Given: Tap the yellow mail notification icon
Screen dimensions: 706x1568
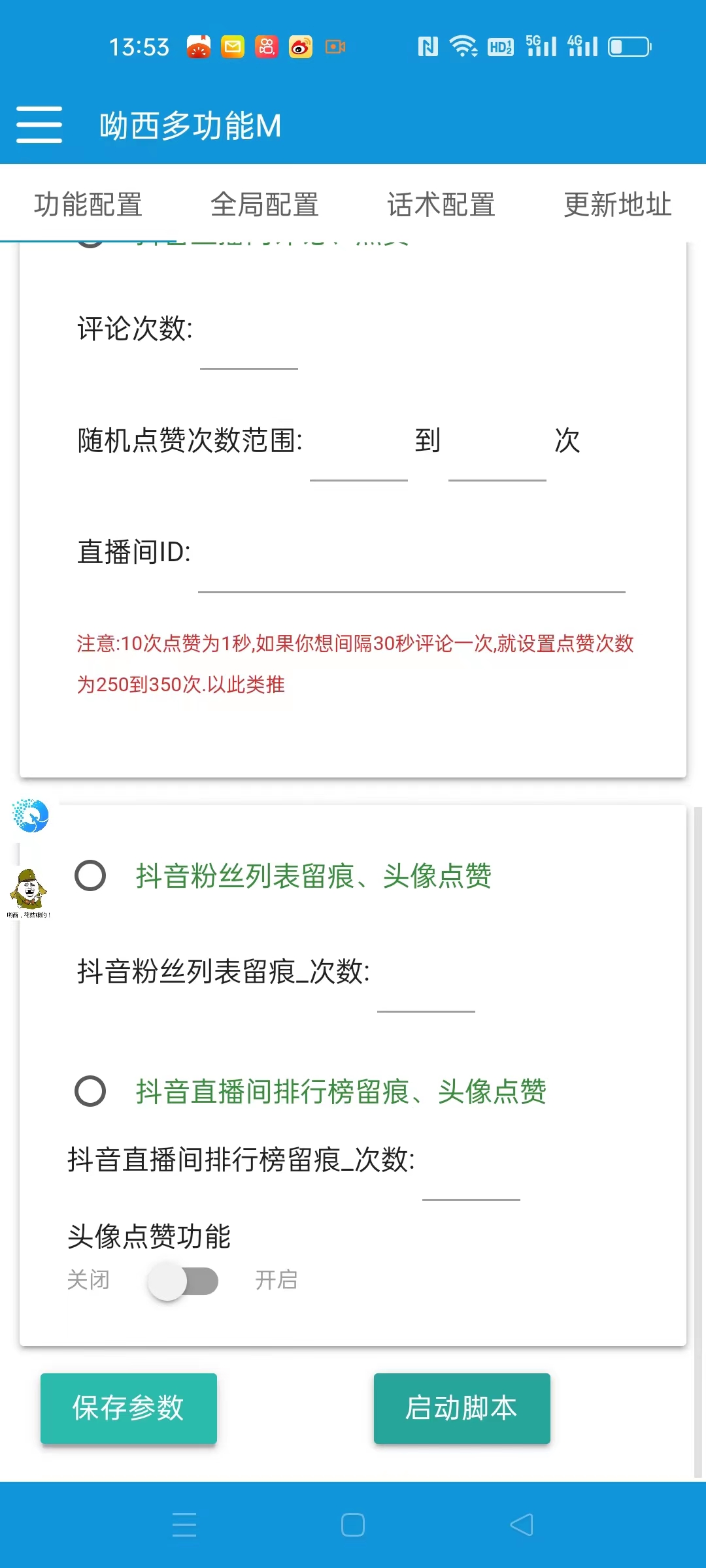Looking at the screenshot, I should point(232,46).
